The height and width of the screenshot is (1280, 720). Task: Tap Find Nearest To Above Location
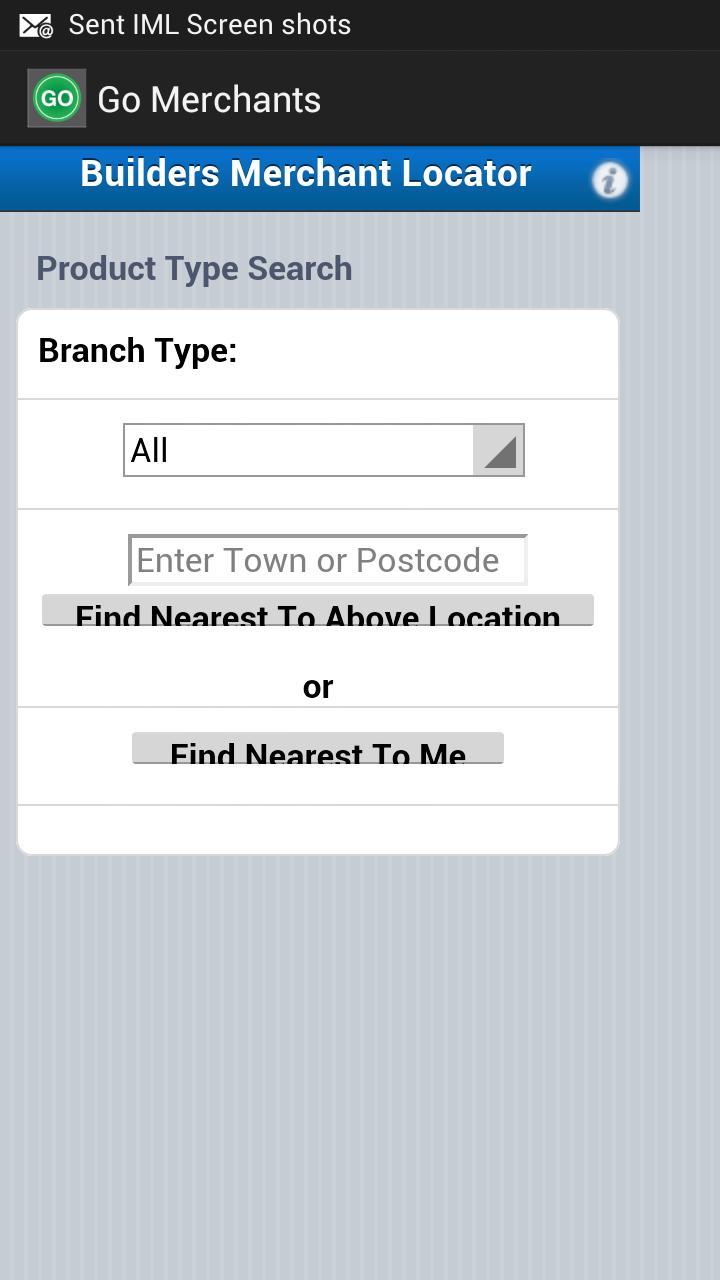[x=317, y=611]
